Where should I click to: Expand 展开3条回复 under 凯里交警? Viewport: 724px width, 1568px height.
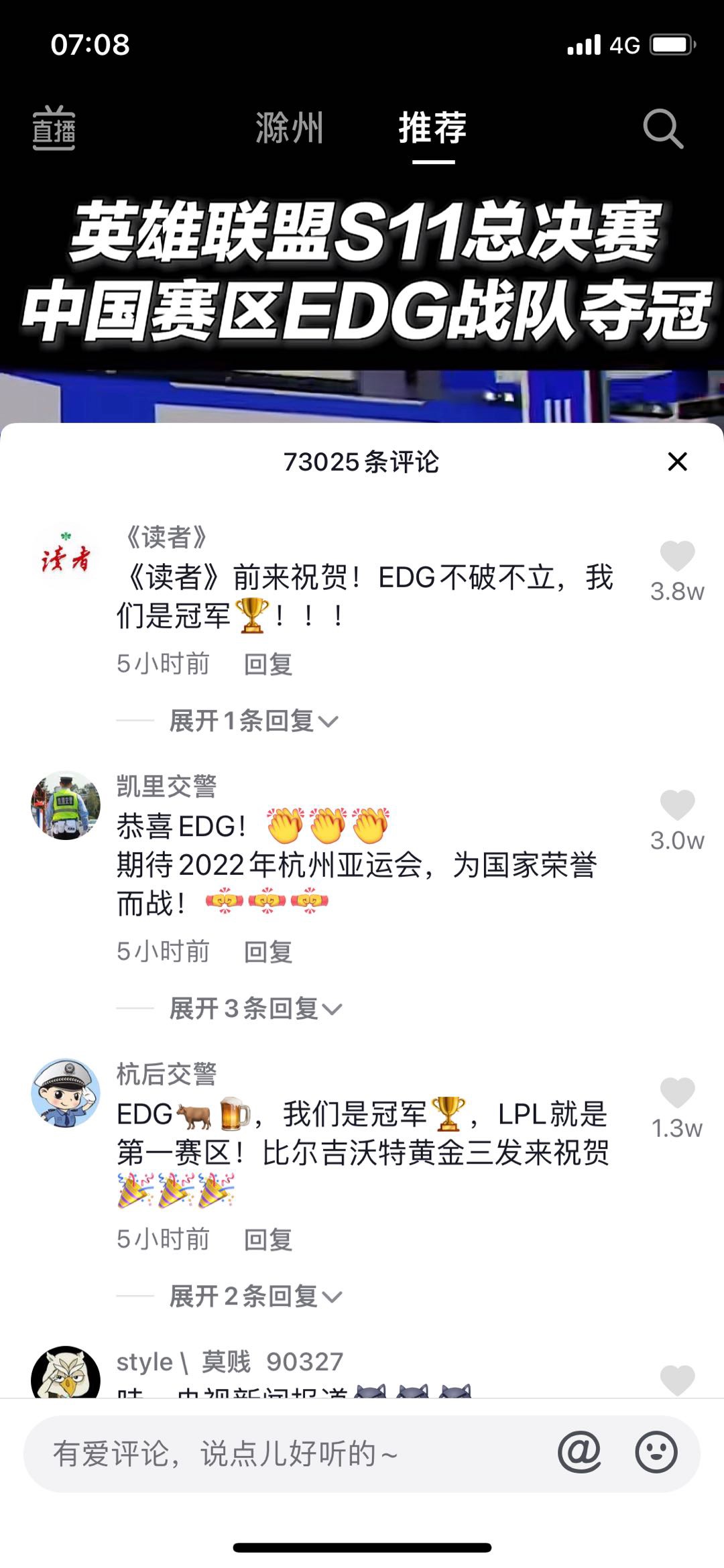255,1009
